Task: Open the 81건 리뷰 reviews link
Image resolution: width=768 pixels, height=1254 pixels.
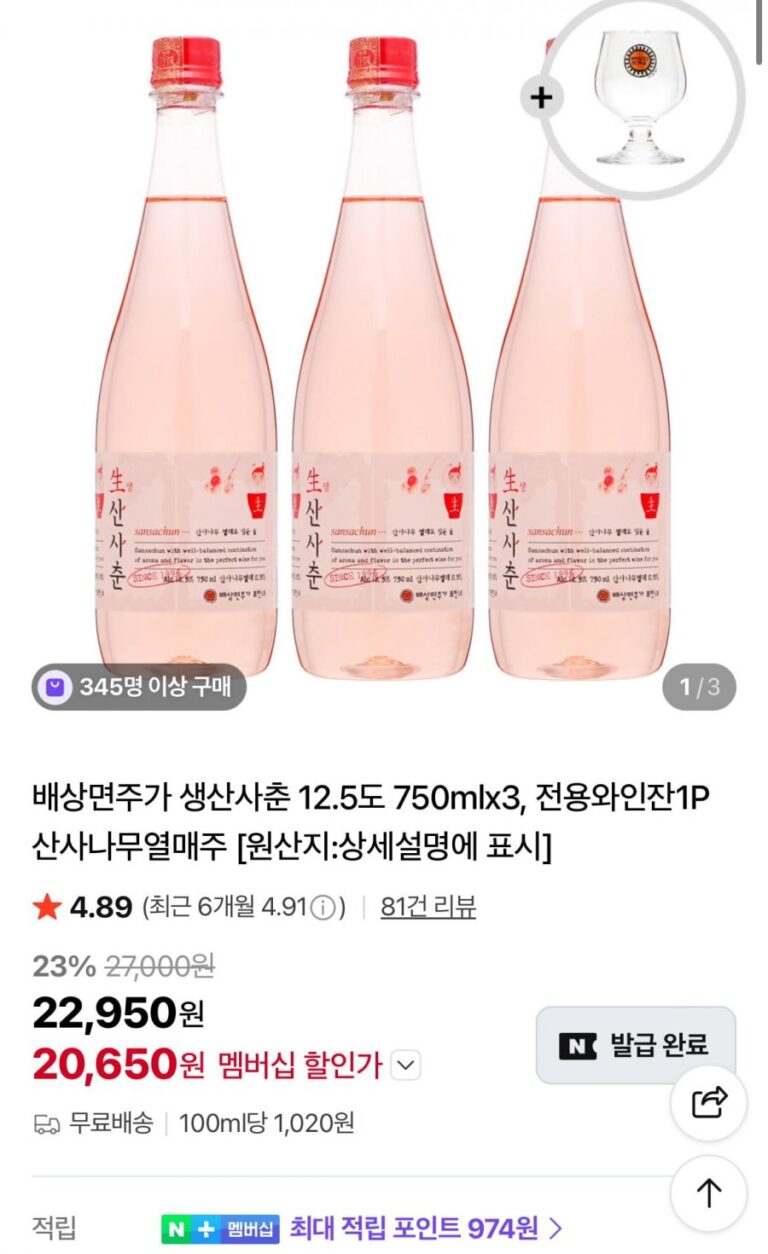Action: pyautogui.click(x=428, y=907)
